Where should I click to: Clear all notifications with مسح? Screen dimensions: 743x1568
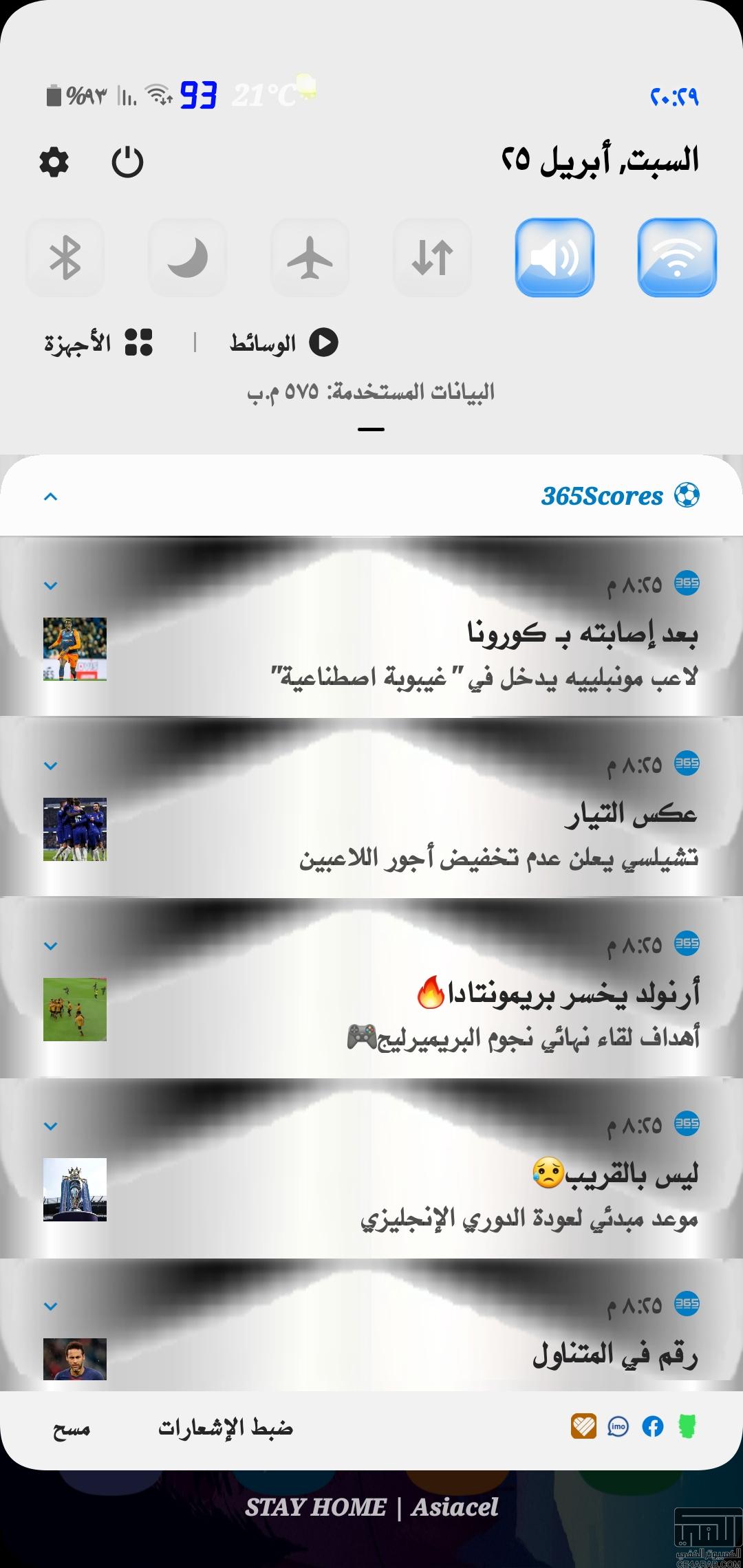coord(72,1428)
